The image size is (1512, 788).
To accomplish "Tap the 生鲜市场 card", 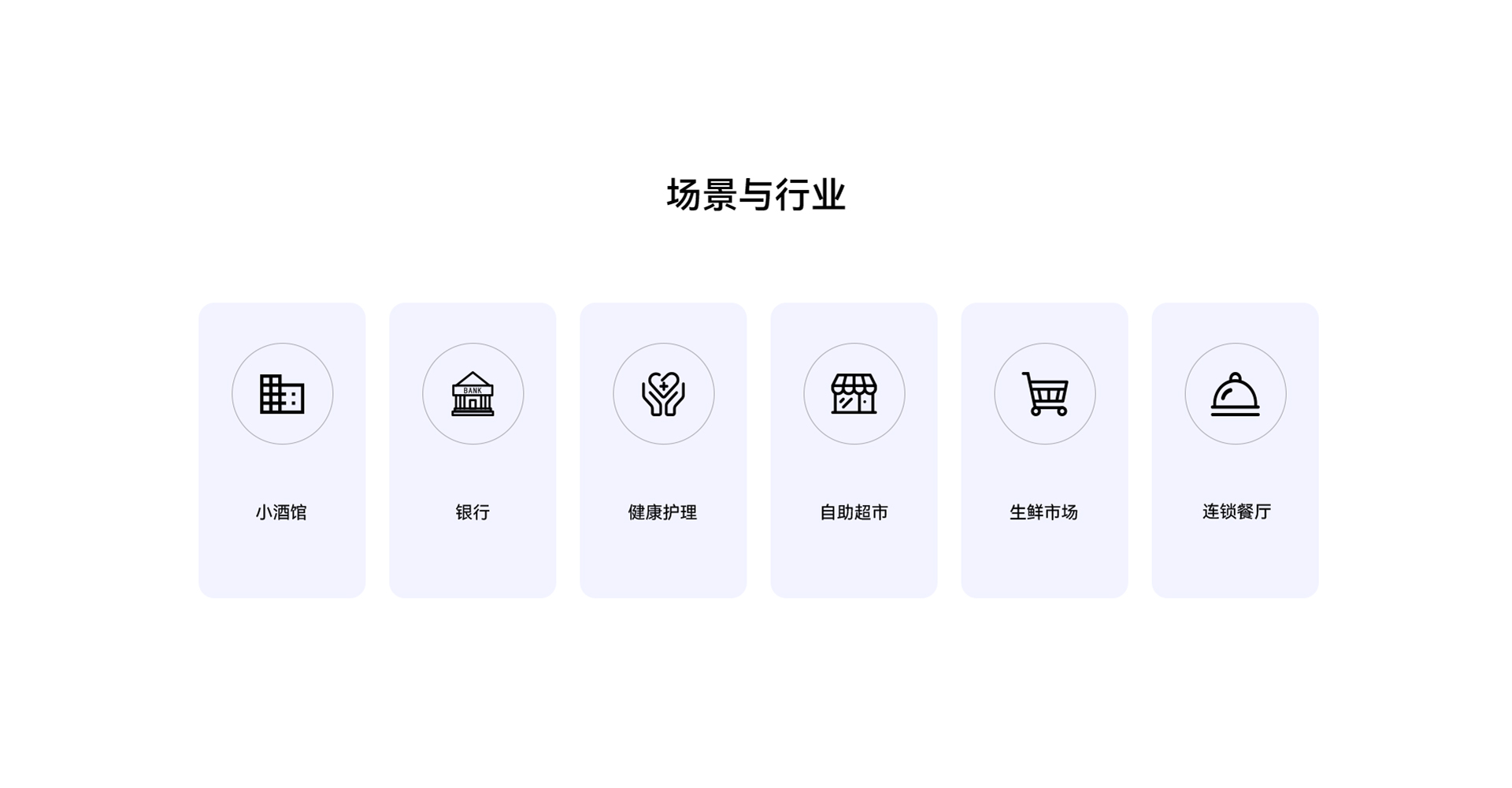I will [1044, 449].
